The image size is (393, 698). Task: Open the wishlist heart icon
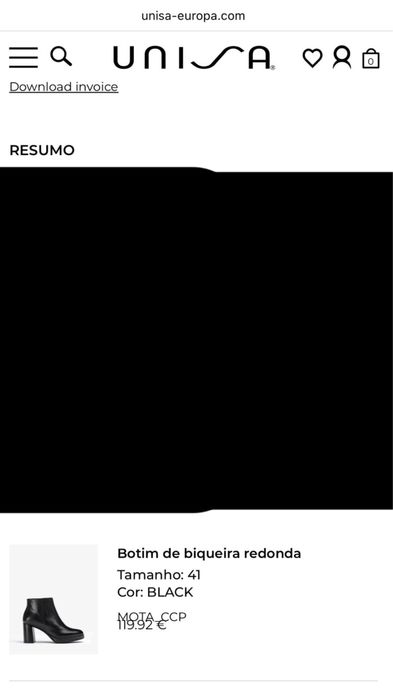tap(312, 58)
